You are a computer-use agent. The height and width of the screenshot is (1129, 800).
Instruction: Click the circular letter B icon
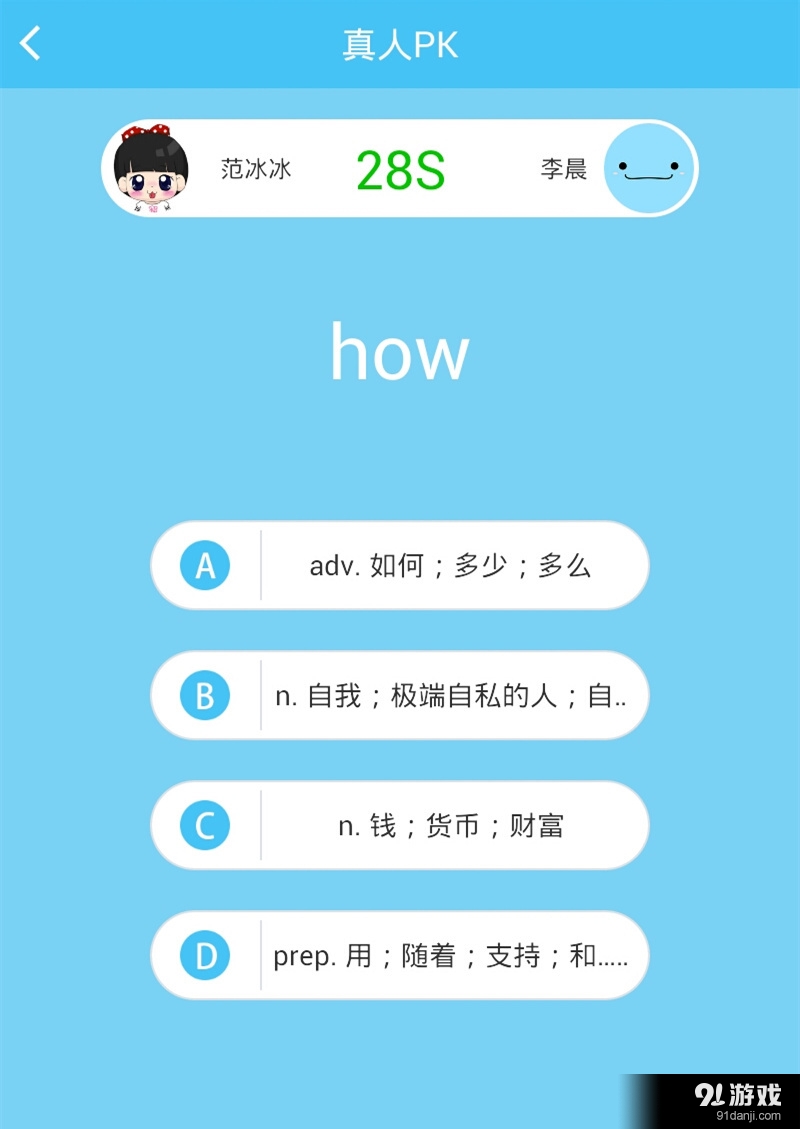204,696
